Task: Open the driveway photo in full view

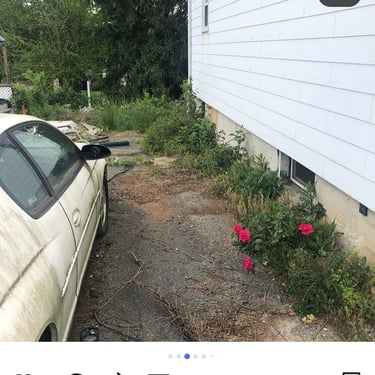Action: pos(187,171)
